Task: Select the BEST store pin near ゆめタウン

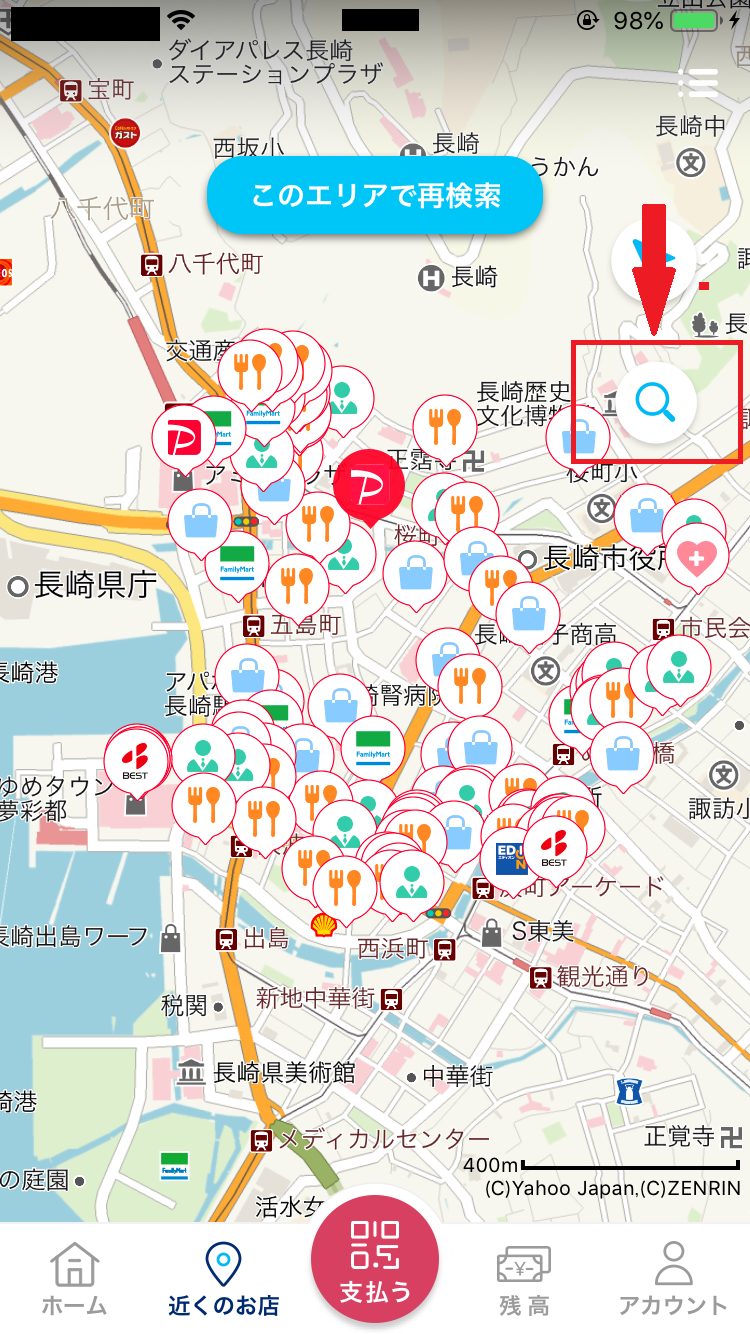Action: click(x=136, y=759)
